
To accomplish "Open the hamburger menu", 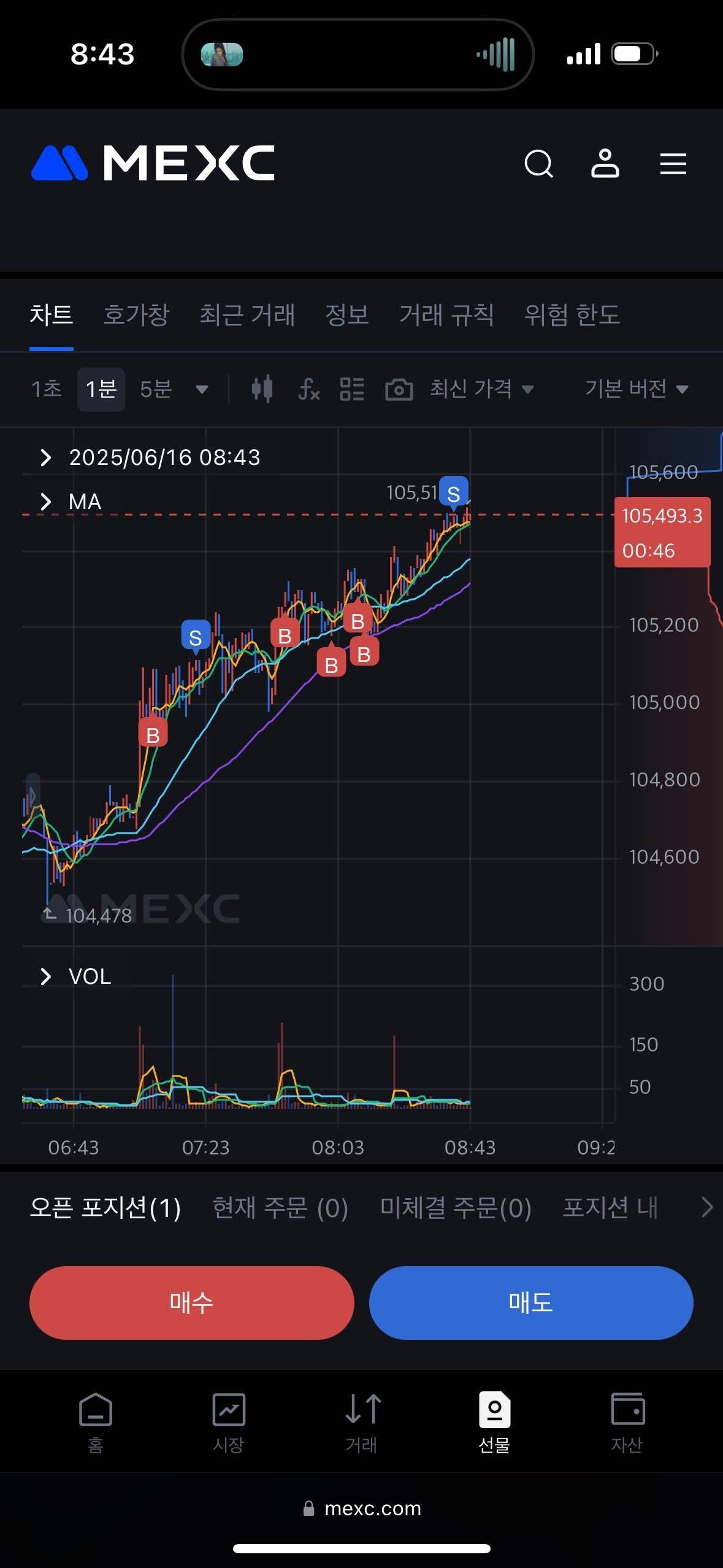I will [x=673, y=164].
